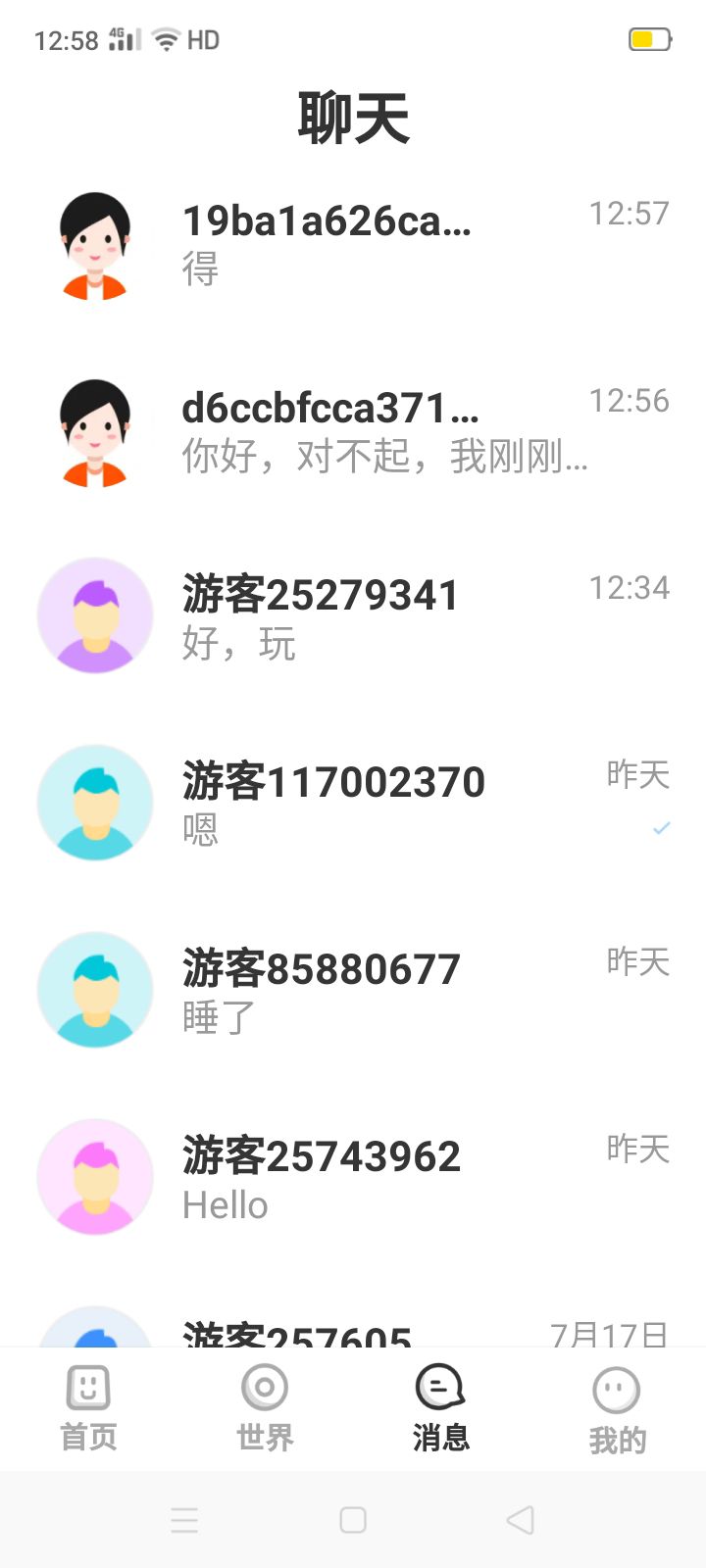Tap the system back button

click(x=520, y=1520)
